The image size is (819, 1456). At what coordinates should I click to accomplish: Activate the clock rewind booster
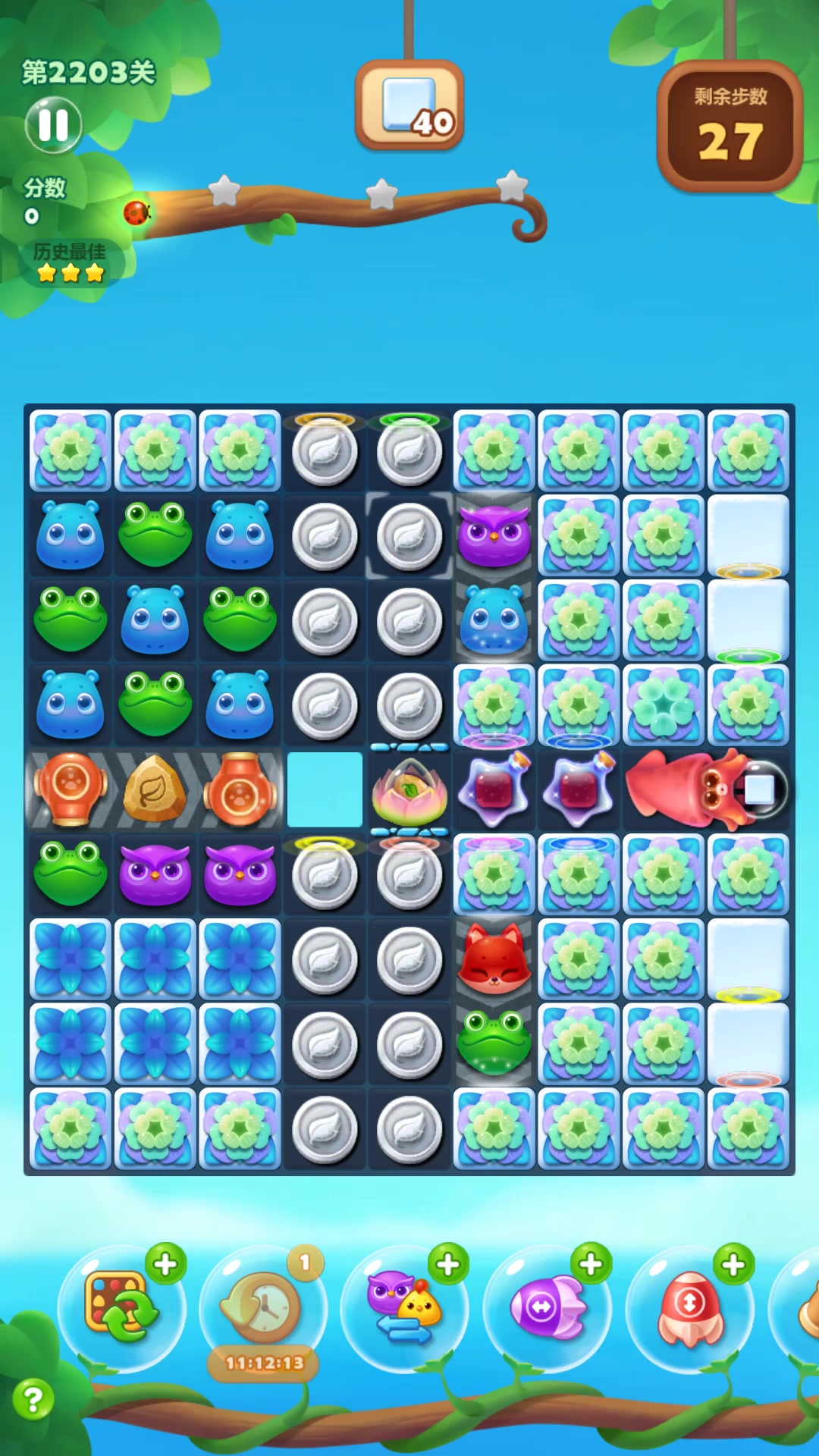[x=262, y=1307]
